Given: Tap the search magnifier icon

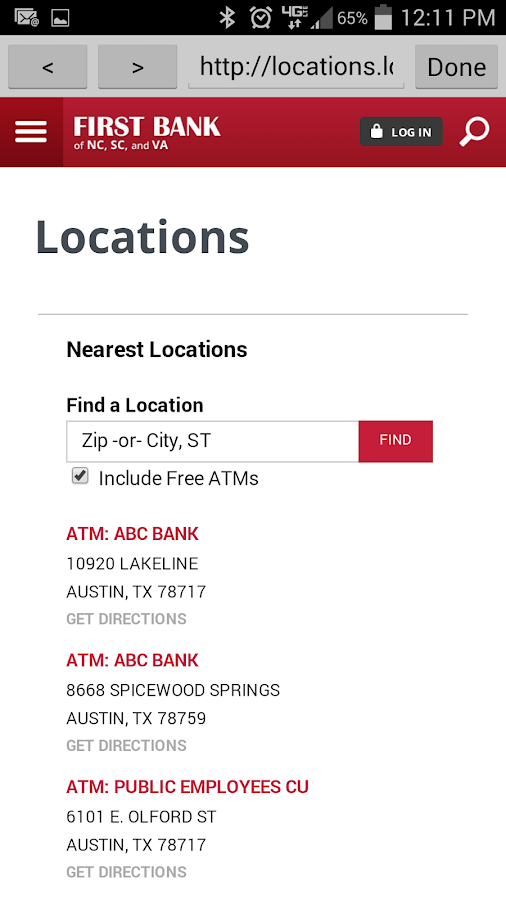Looking at the screenshot, I should coord(474,132).
